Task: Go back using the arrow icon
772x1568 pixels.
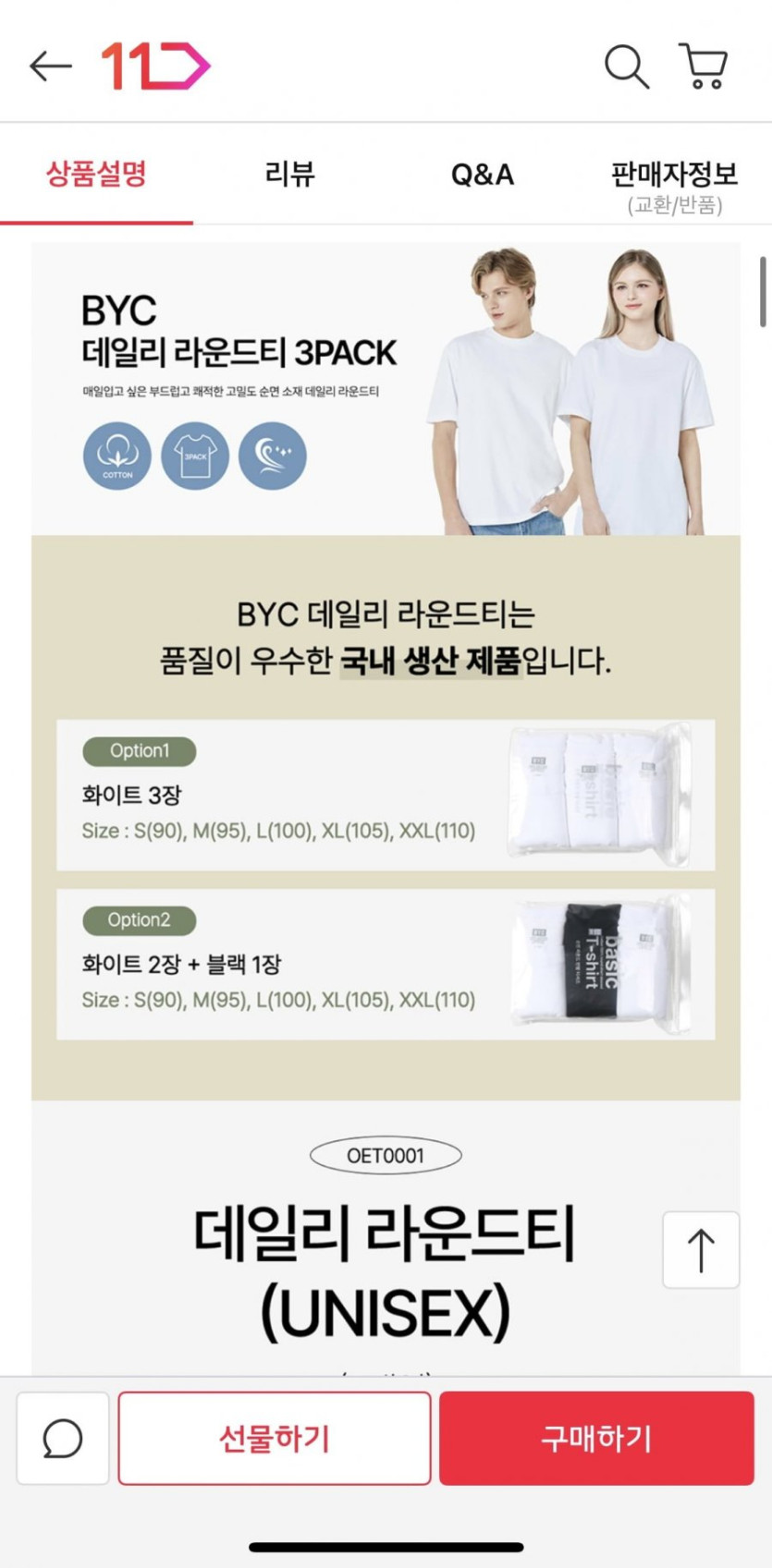Action: 50,67
